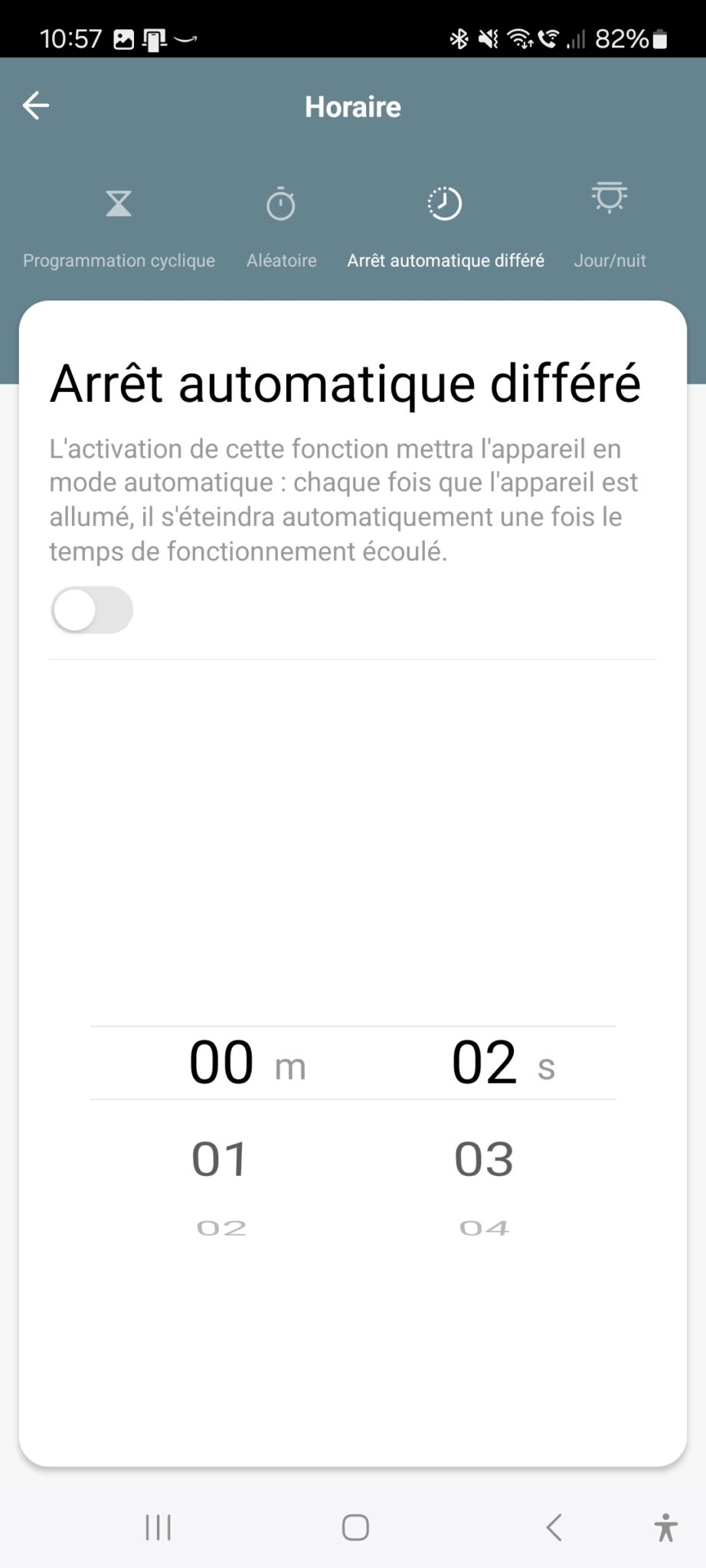Enable the Arrêt automatique différé switch
This screenshot has width=706, height=1568.
coord(92,609)
